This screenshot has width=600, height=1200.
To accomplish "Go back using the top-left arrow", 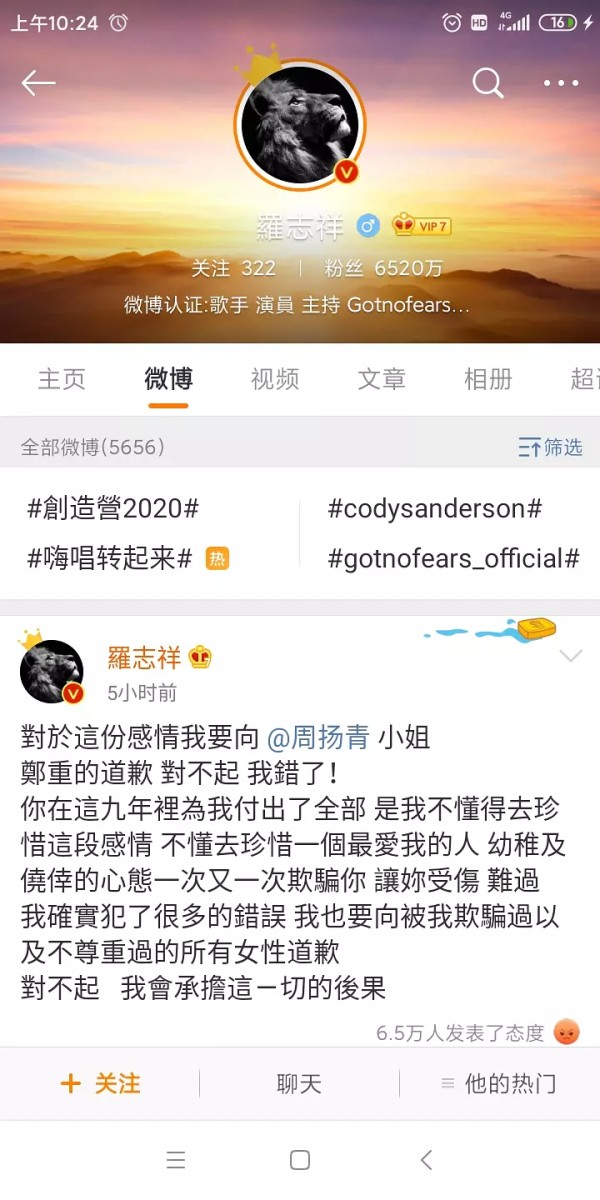I will click(38, 83).
